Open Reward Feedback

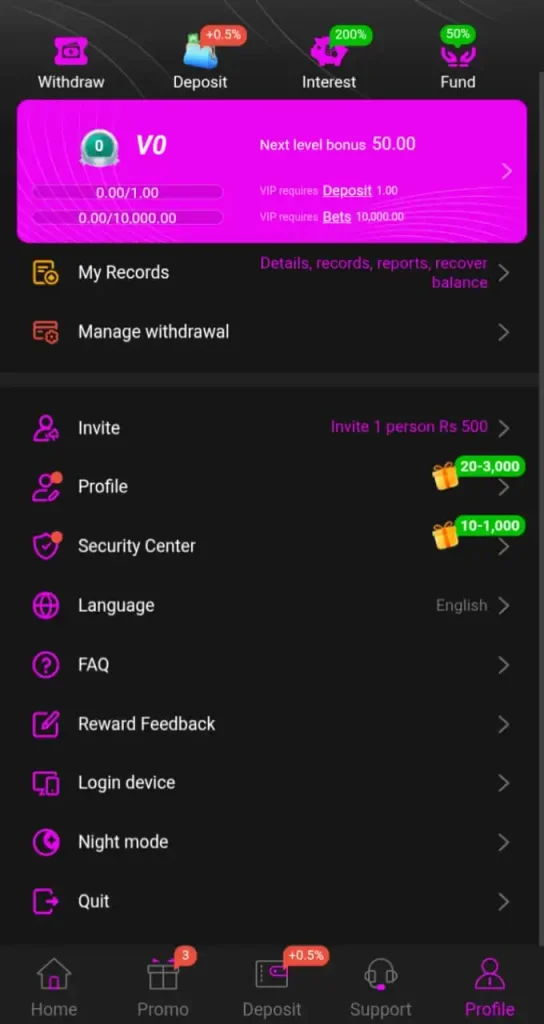(272, 724)
